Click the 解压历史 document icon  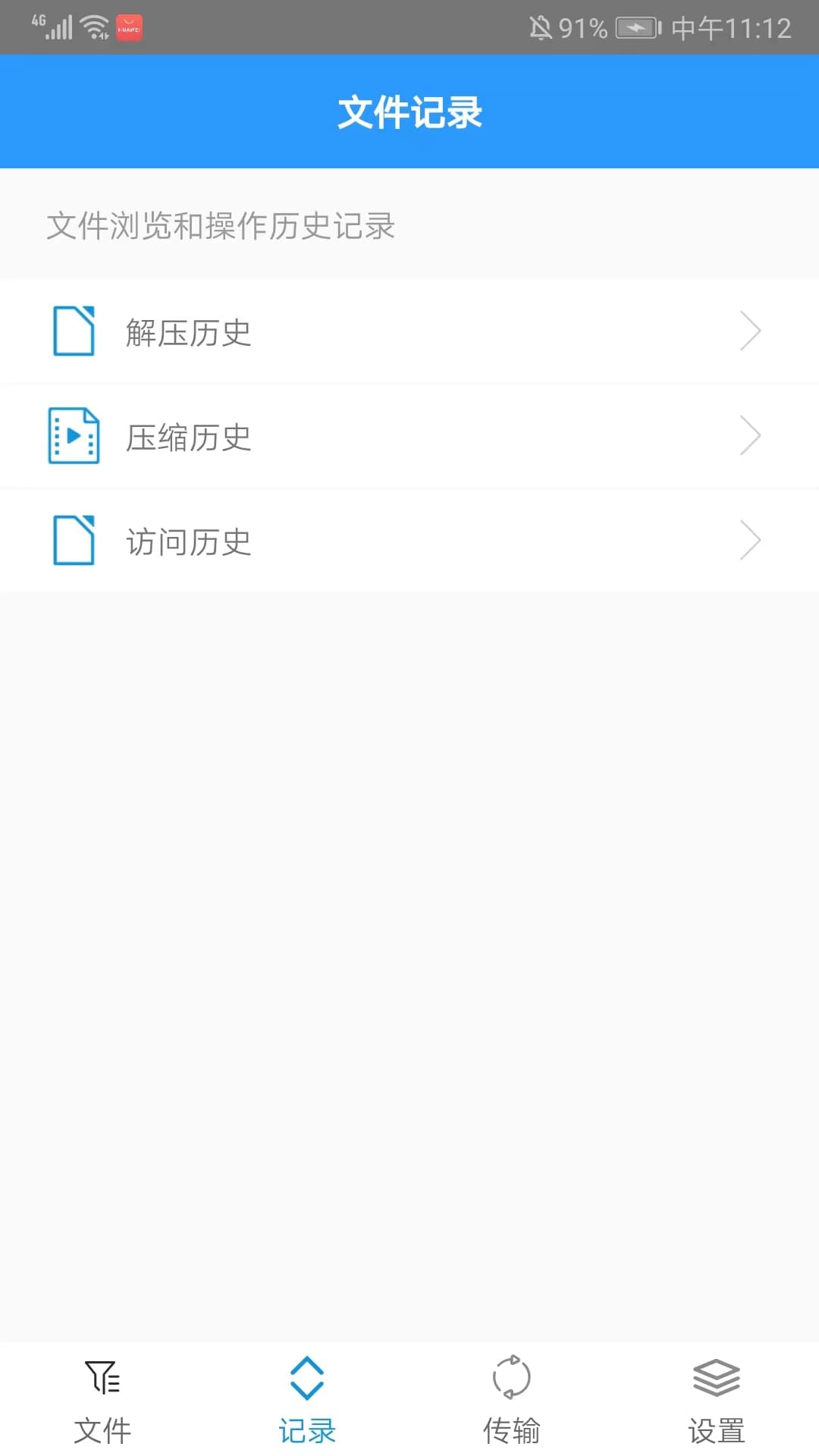tap(74, 331)
